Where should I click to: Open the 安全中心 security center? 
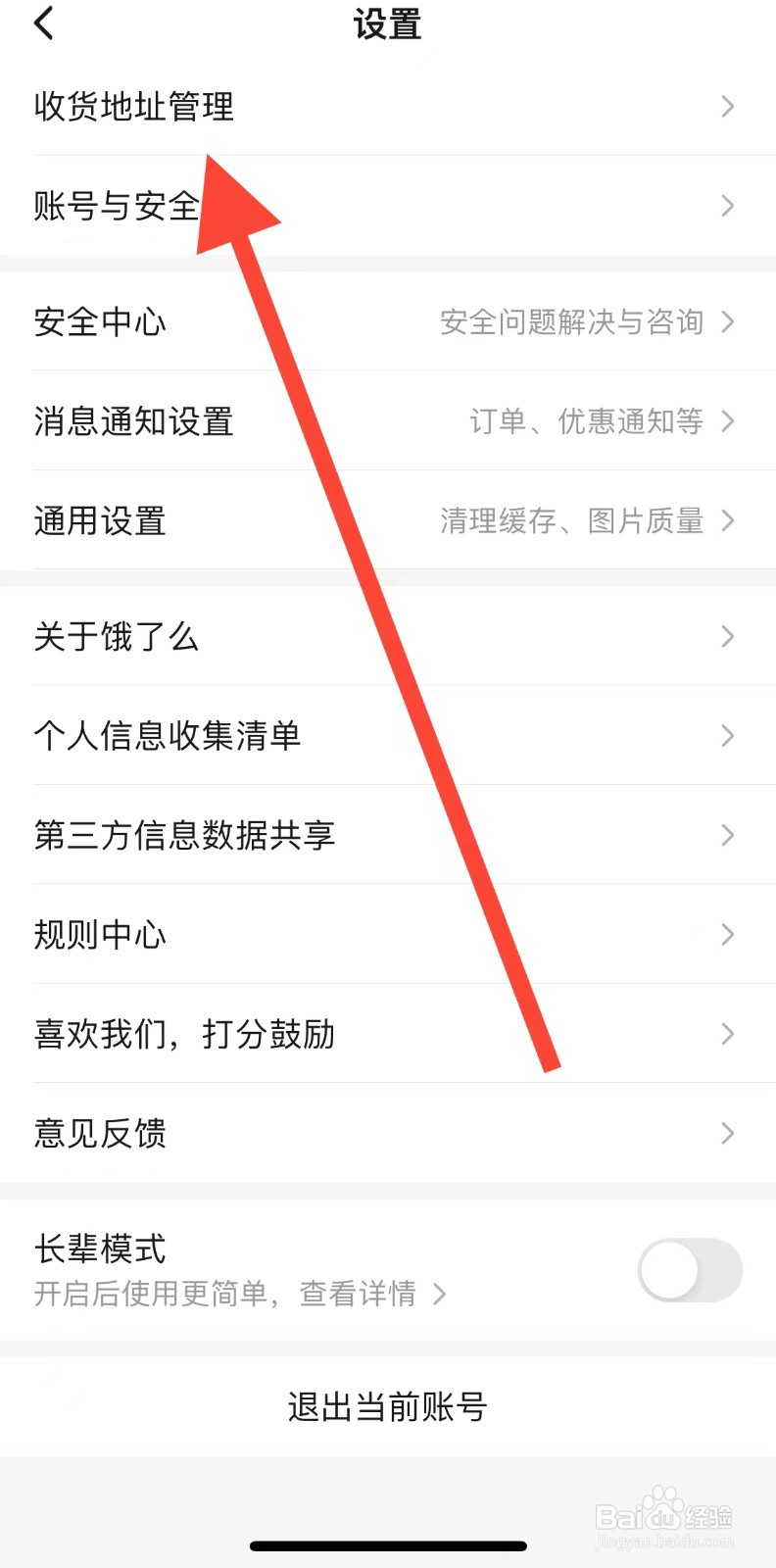pos(101,322)
